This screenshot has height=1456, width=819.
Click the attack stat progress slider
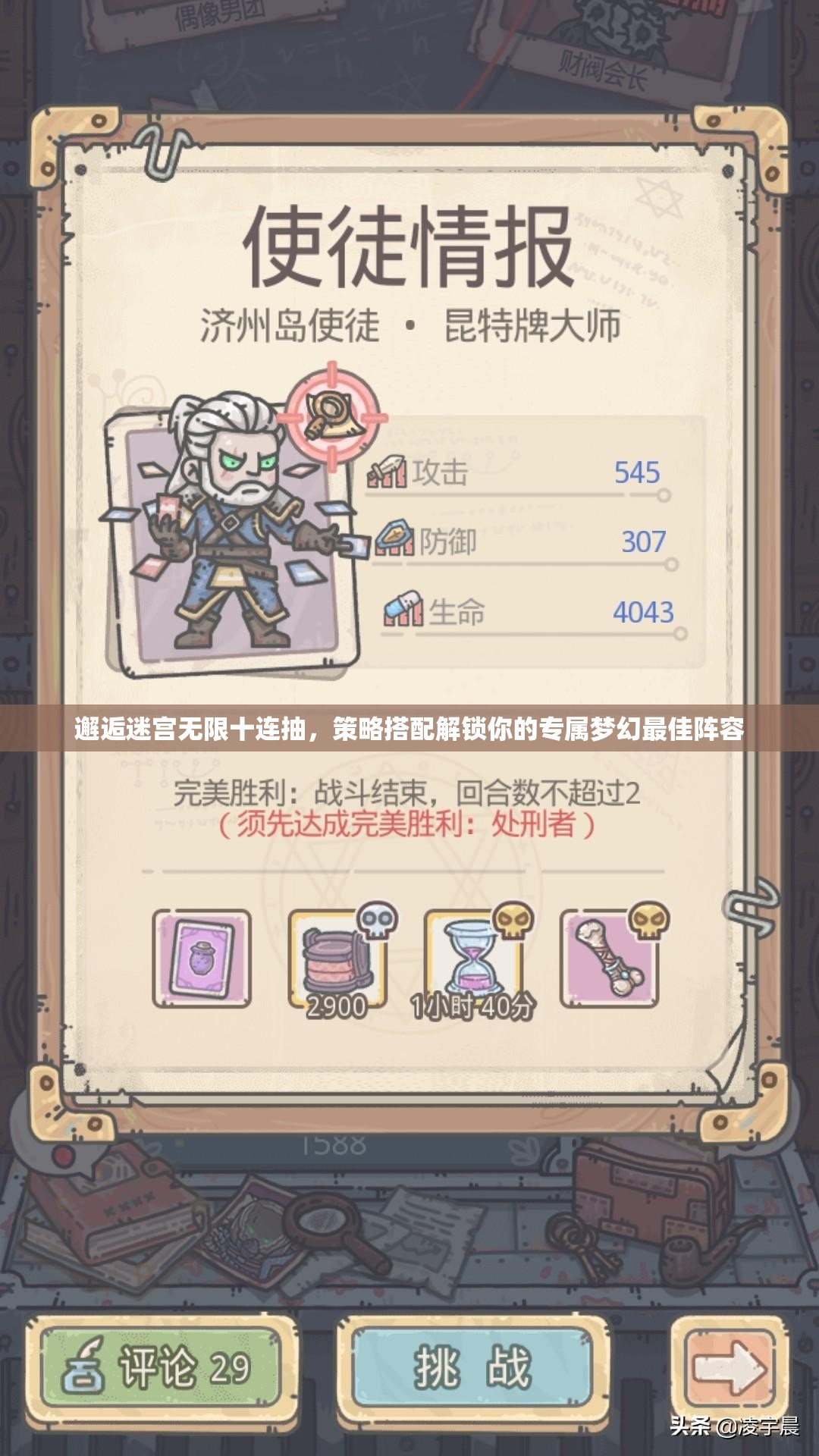coord(516,495)
